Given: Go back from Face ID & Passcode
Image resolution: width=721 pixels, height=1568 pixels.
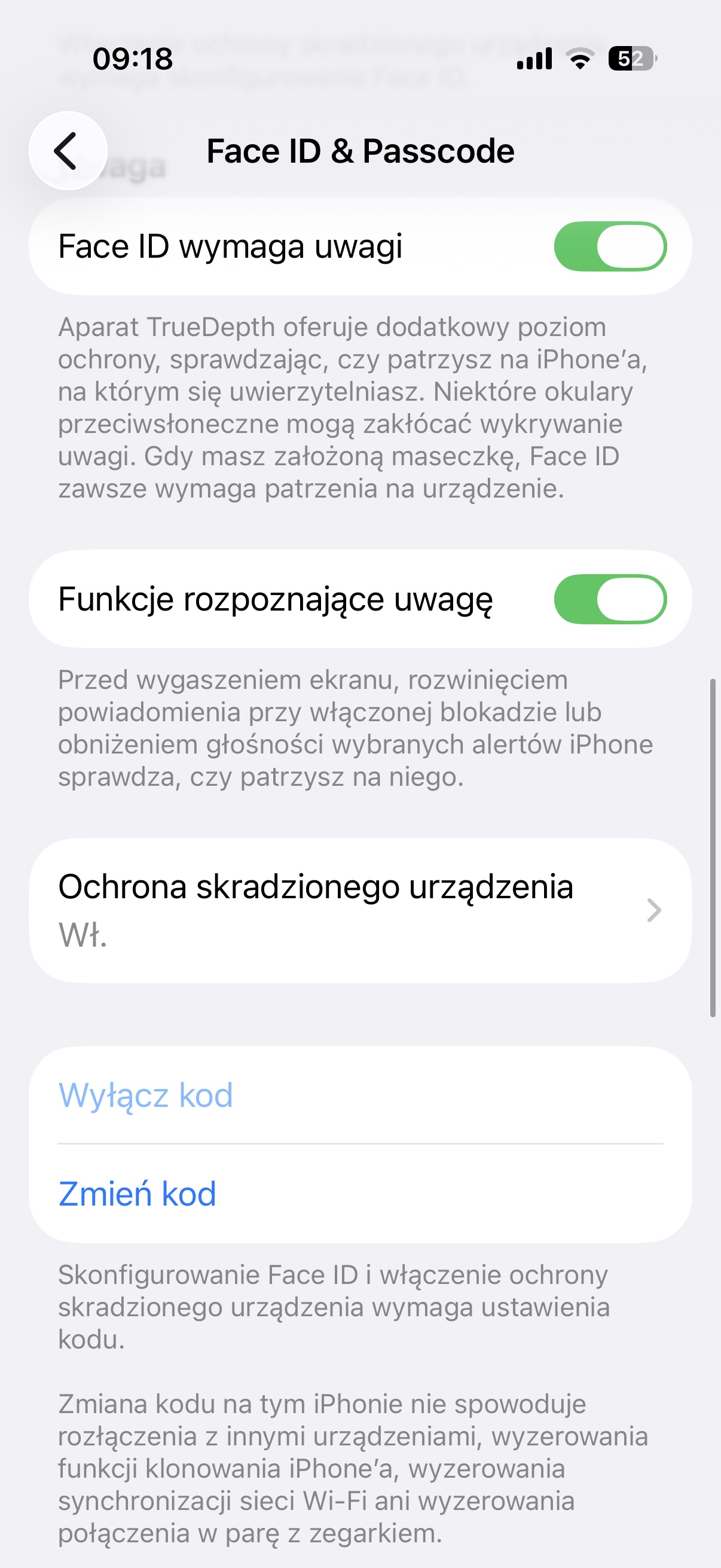Looking at the screenshot, I should (x=68, y=150).
